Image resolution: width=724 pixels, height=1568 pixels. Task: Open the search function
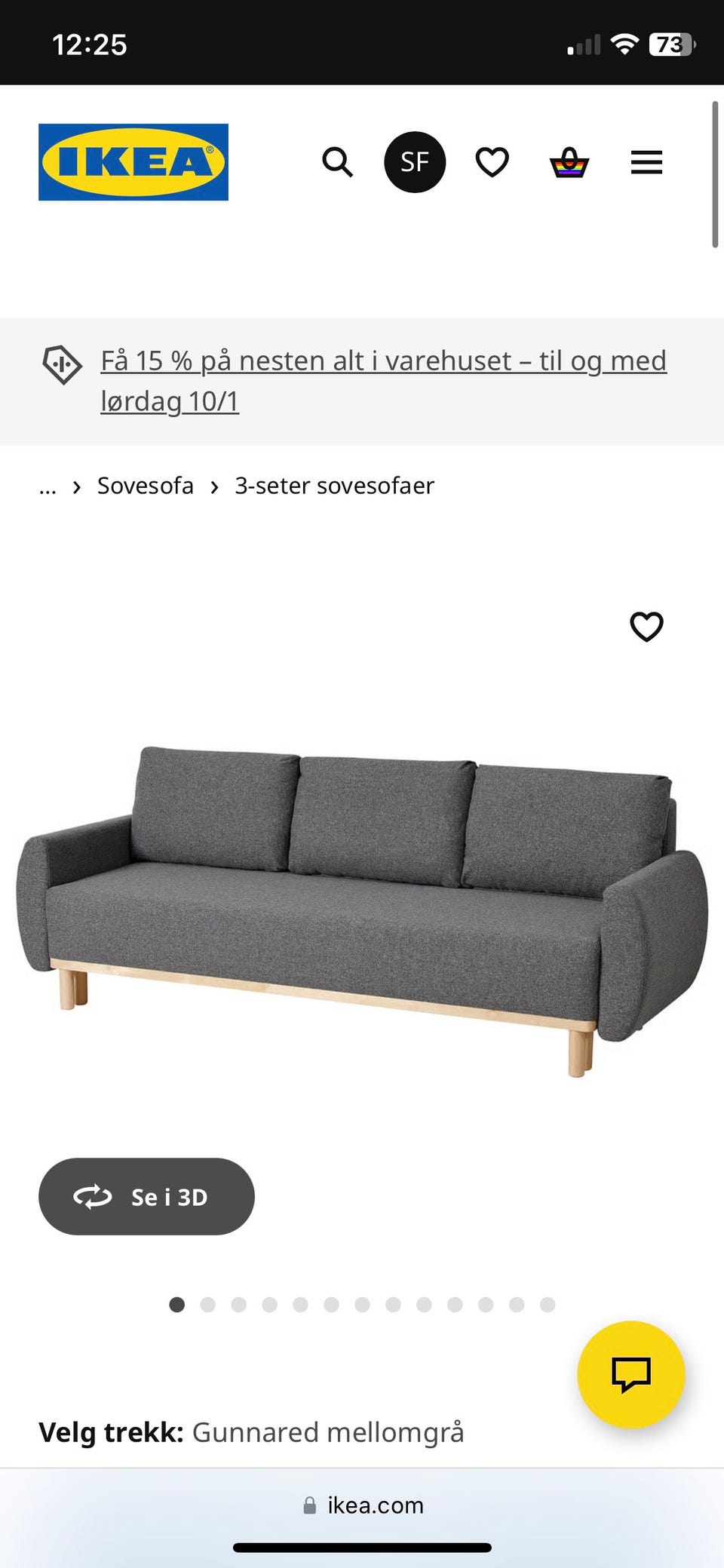337,161
